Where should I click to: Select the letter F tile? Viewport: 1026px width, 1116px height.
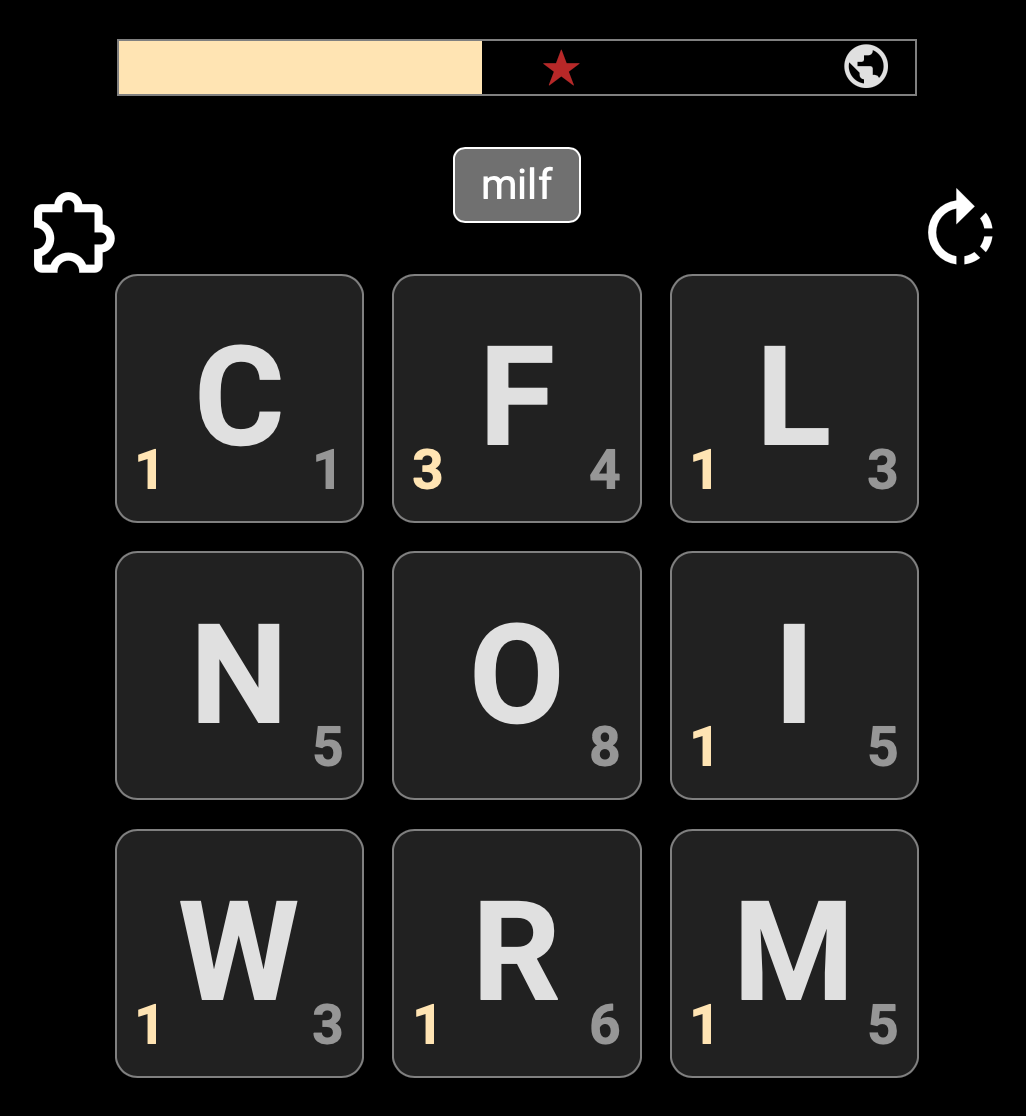(x=516, y=398)
